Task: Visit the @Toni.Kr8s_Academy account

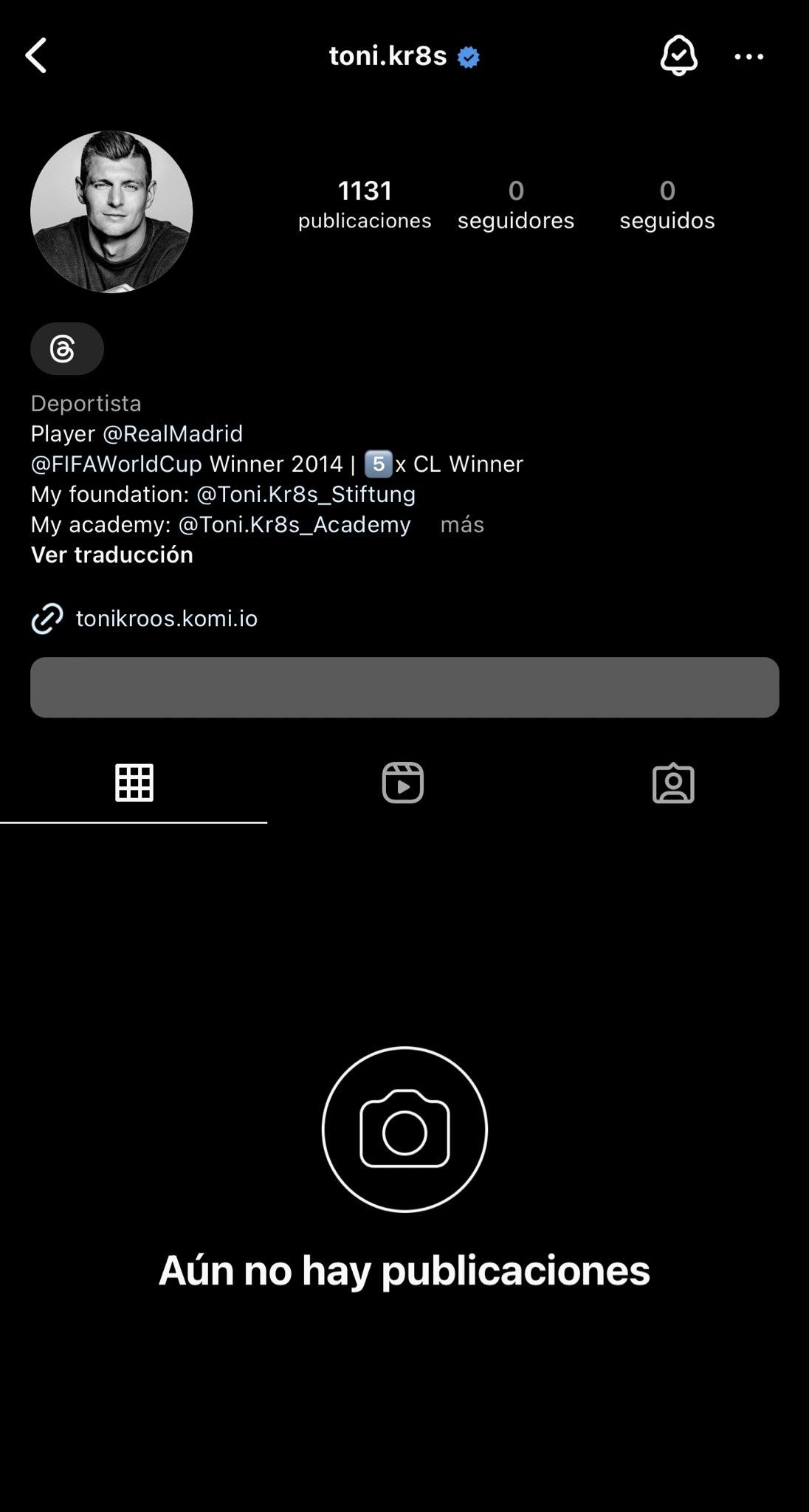Action: click(295, 524)
